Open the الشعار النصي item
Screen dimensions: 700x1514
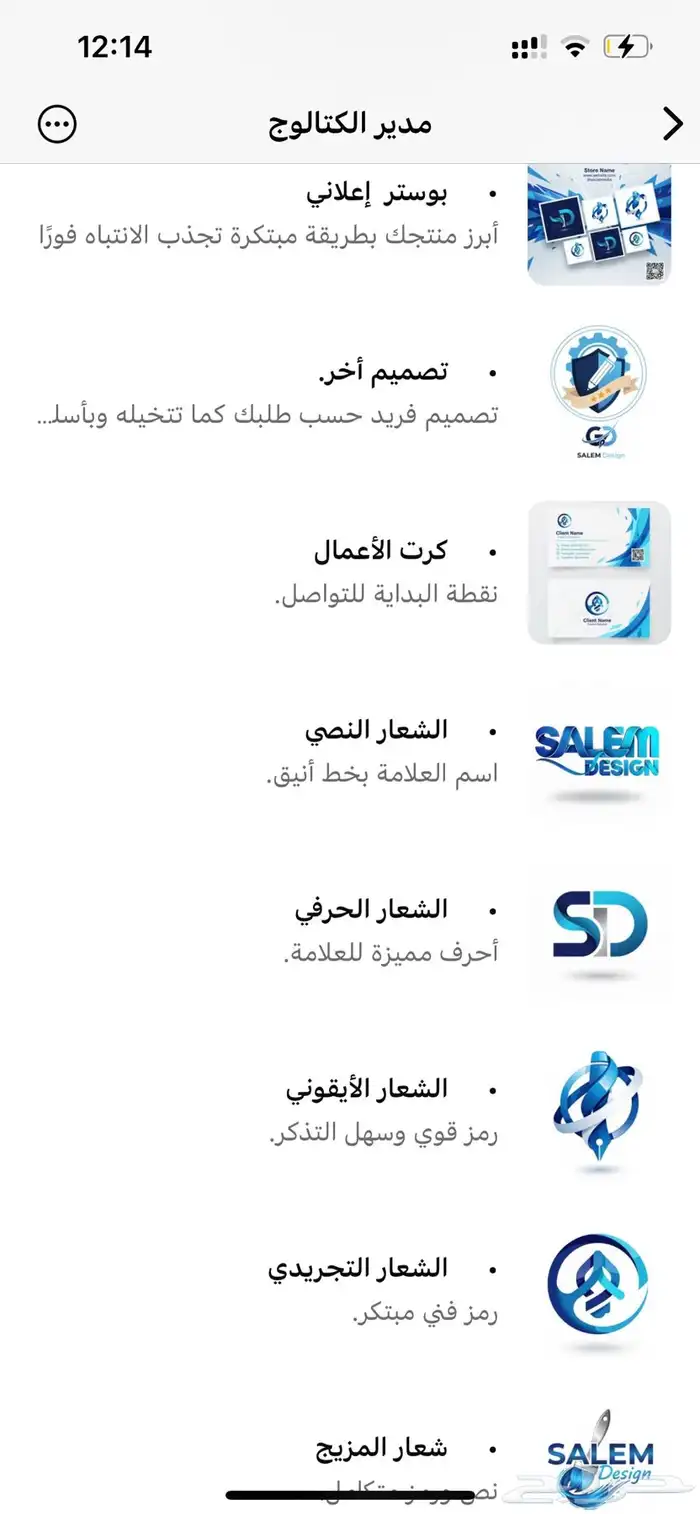[380, 751]
